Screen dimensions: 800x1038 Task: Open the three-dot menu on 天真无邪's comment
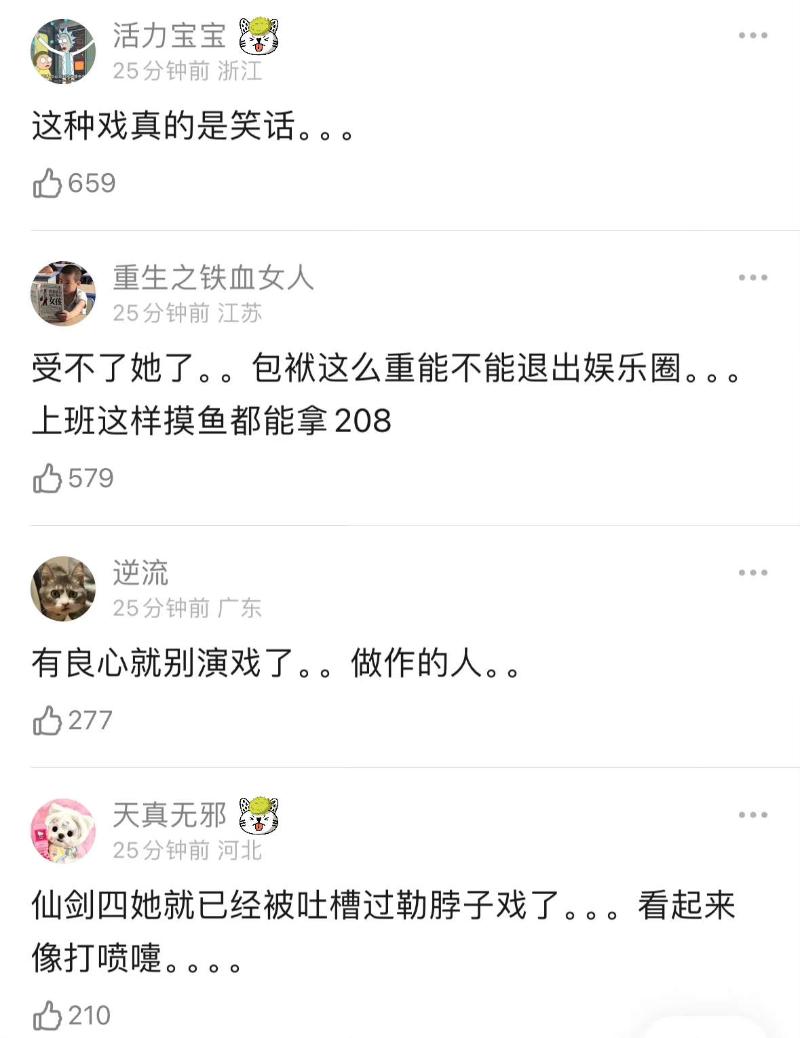[752, 815]
